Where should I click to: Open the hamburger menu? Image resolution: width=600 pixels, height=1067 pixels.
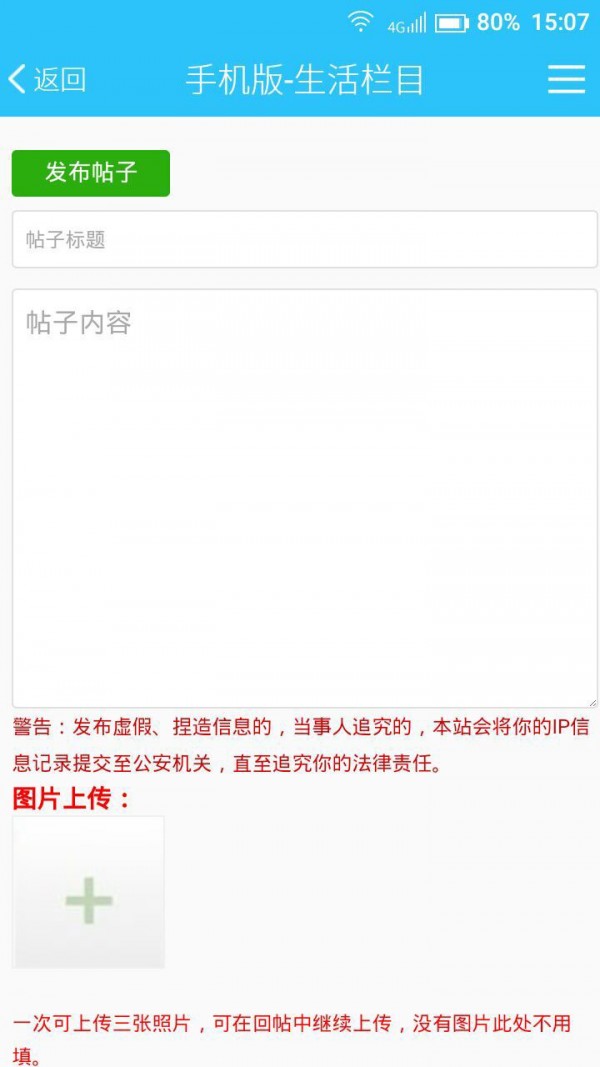point(566,80)
